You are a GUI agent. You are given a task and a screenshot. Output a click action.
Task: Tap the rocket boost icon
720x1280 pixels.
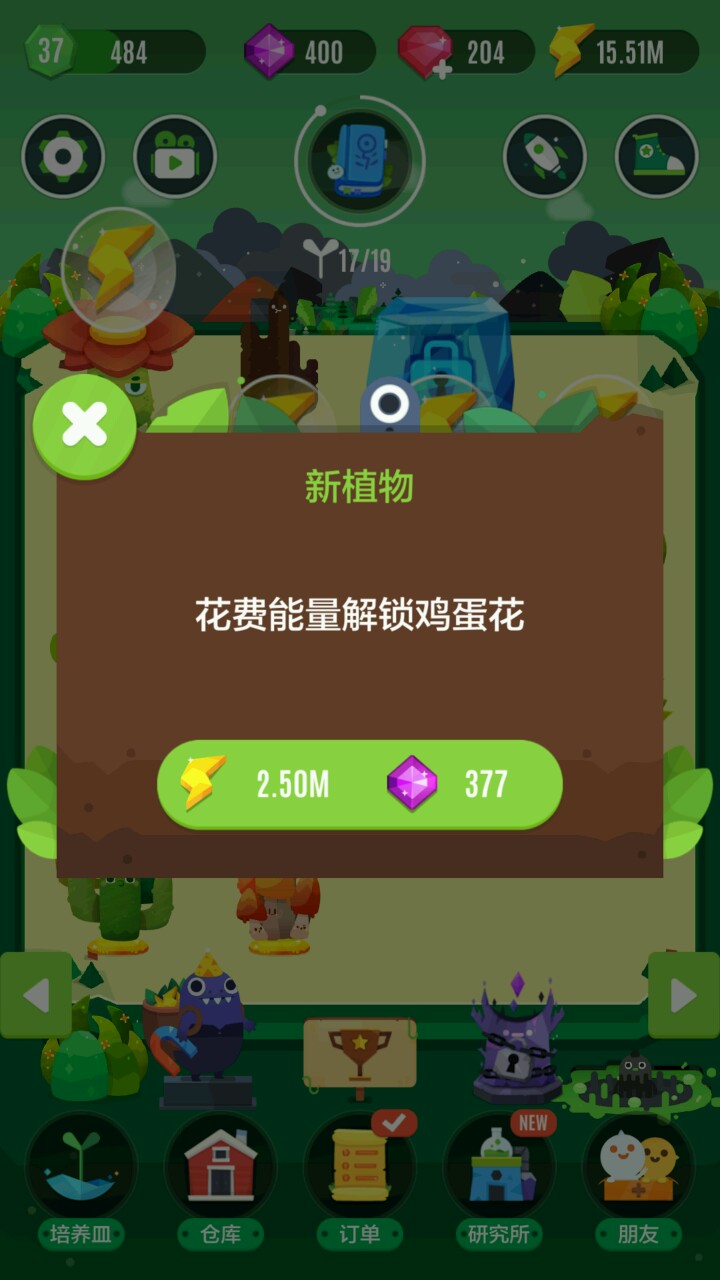coord(544,157)
